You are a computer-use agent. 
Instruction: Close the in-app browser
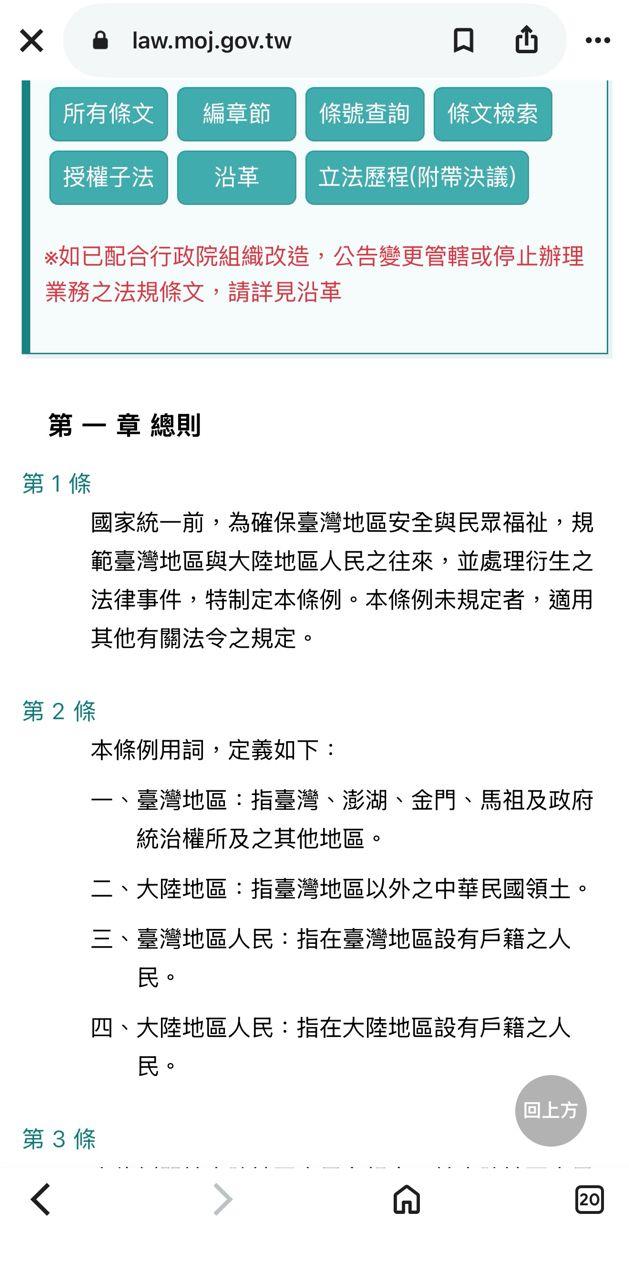tap(32, 41)
